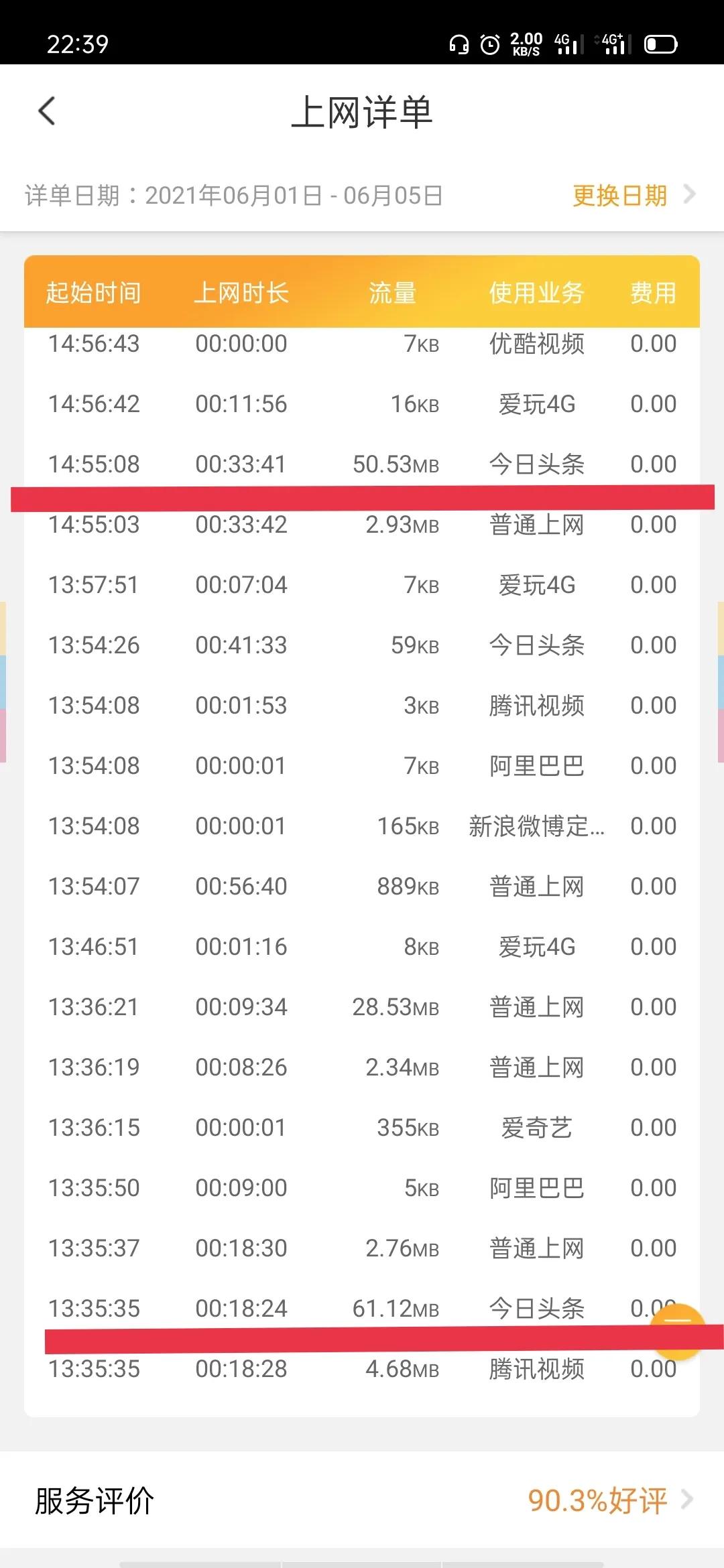Image resolution: width=724 pixels, height=1568 pixels.
Task: Tap the 更换日期 change date button
Action: point(618,194)
